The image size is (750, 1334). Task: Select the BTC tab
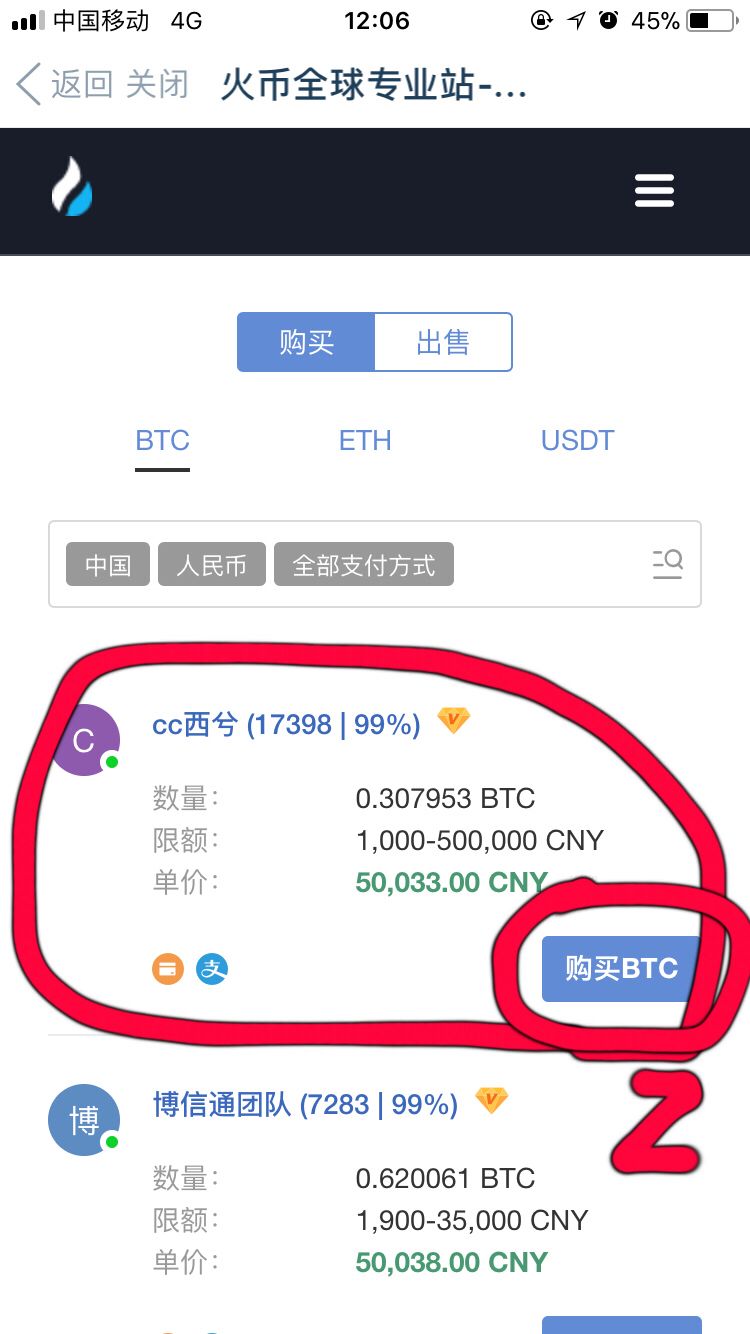163,441
